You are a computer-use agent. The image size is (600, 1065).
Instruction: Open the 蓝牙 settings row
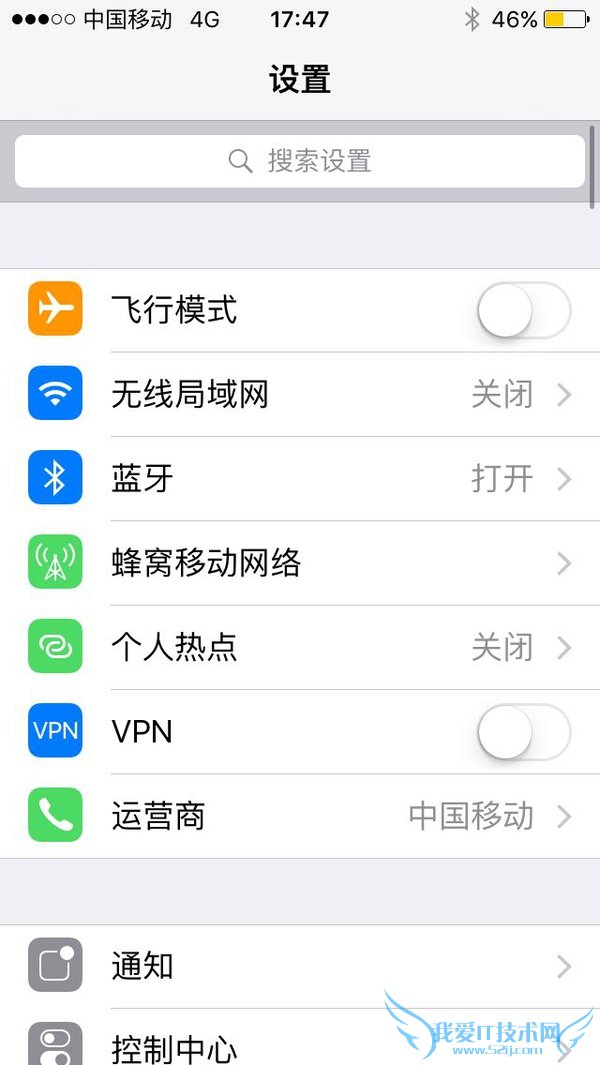[300, 479]
